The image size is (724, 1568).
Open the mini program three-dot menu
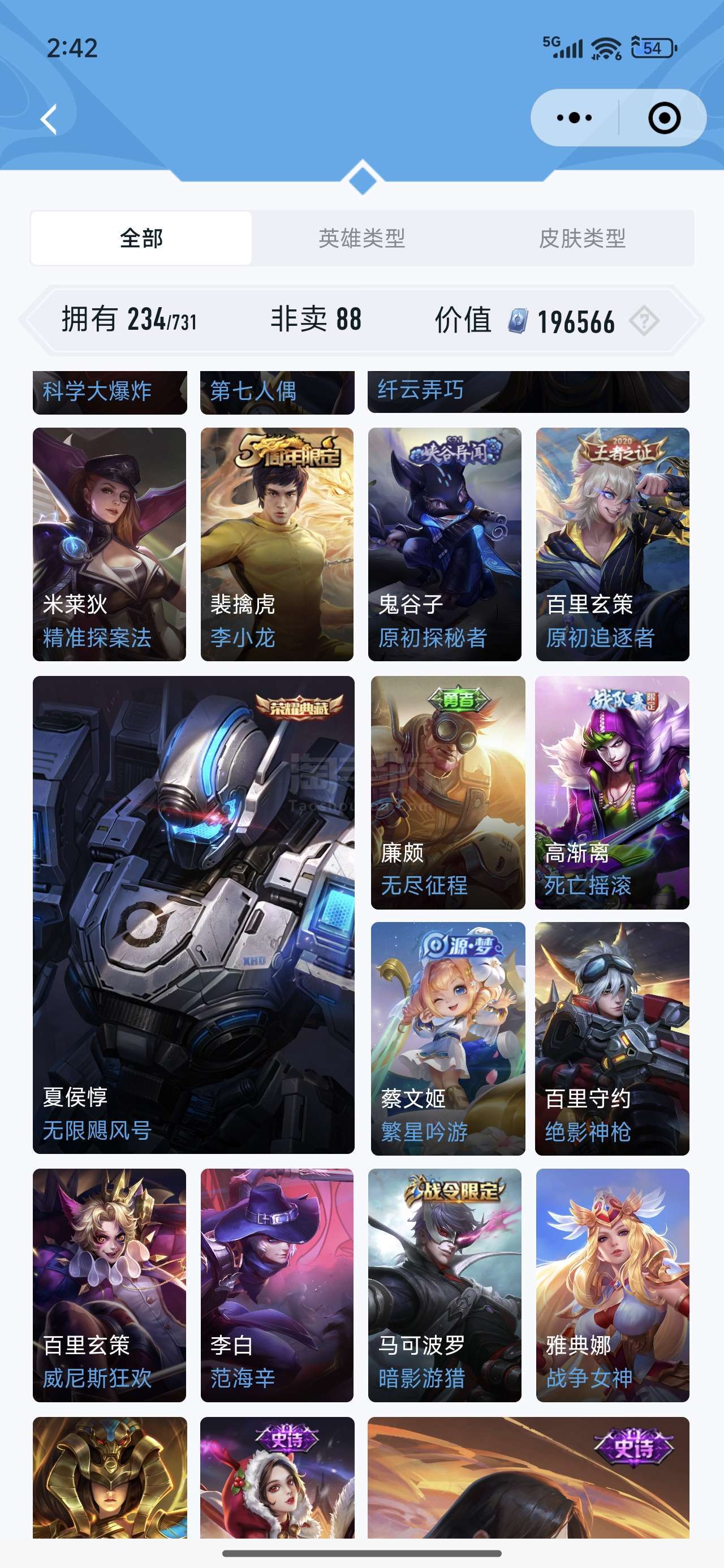click(574, 118)
